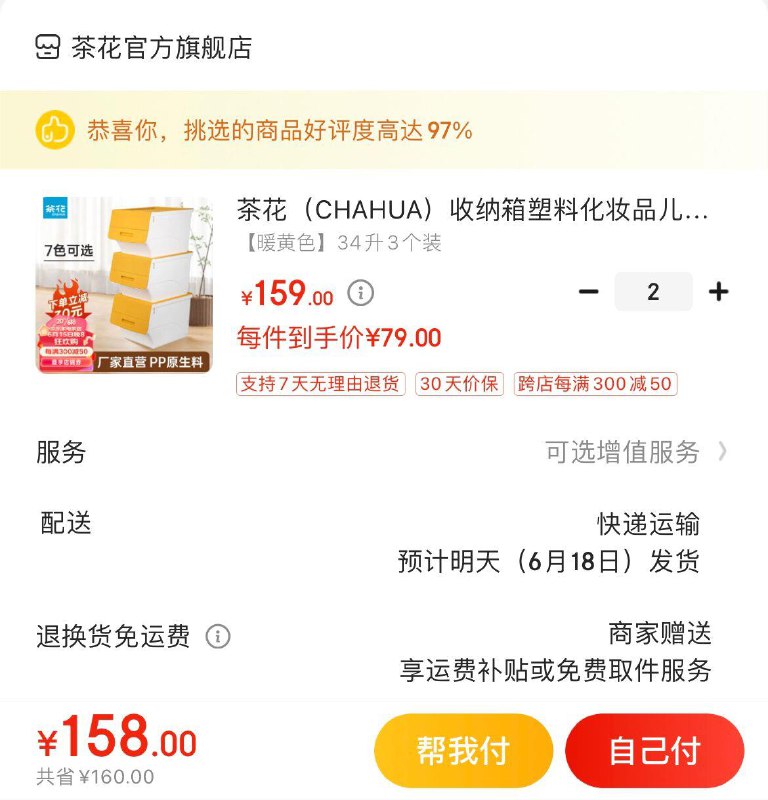Open price info via the circled-i icon
The height and width of the screenshot is (800, 768).
360,292
